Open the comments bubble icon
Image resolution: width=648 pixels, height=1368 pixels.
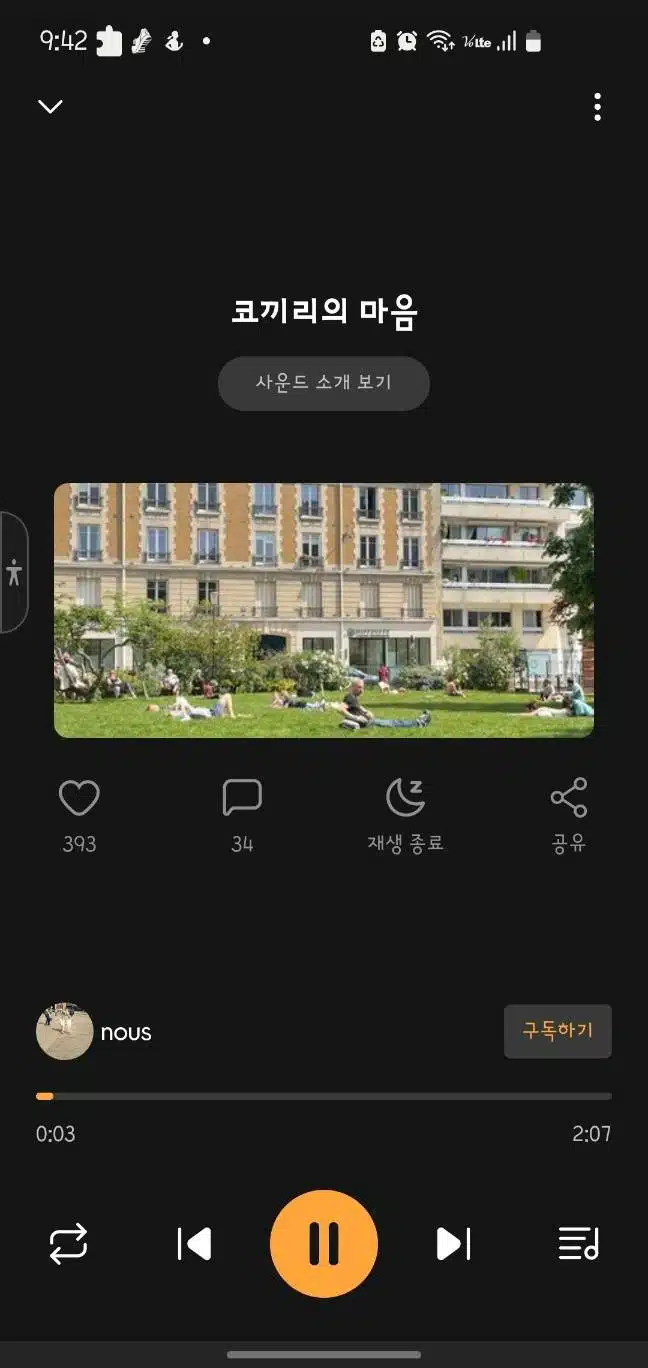point(242,798)
